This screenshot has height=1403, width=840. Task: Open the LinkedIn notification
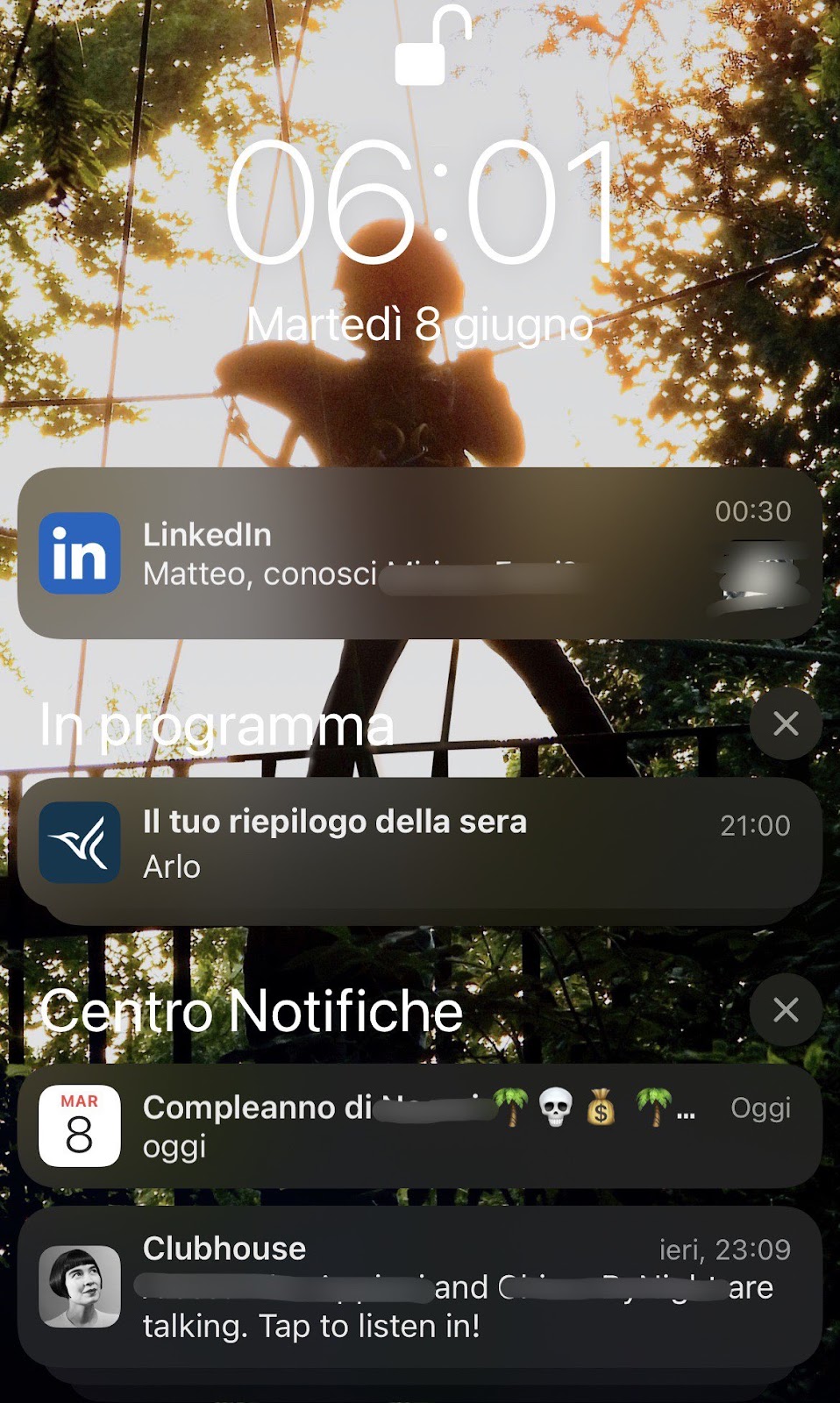419,553
